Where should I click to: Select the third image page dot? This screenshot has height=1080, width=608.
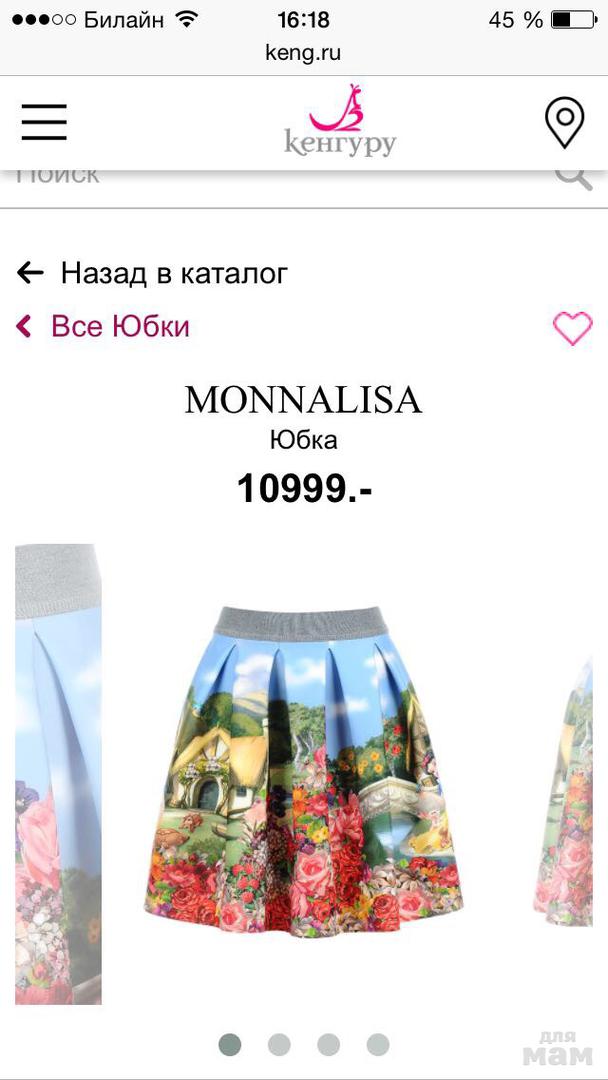(328, 1044)
